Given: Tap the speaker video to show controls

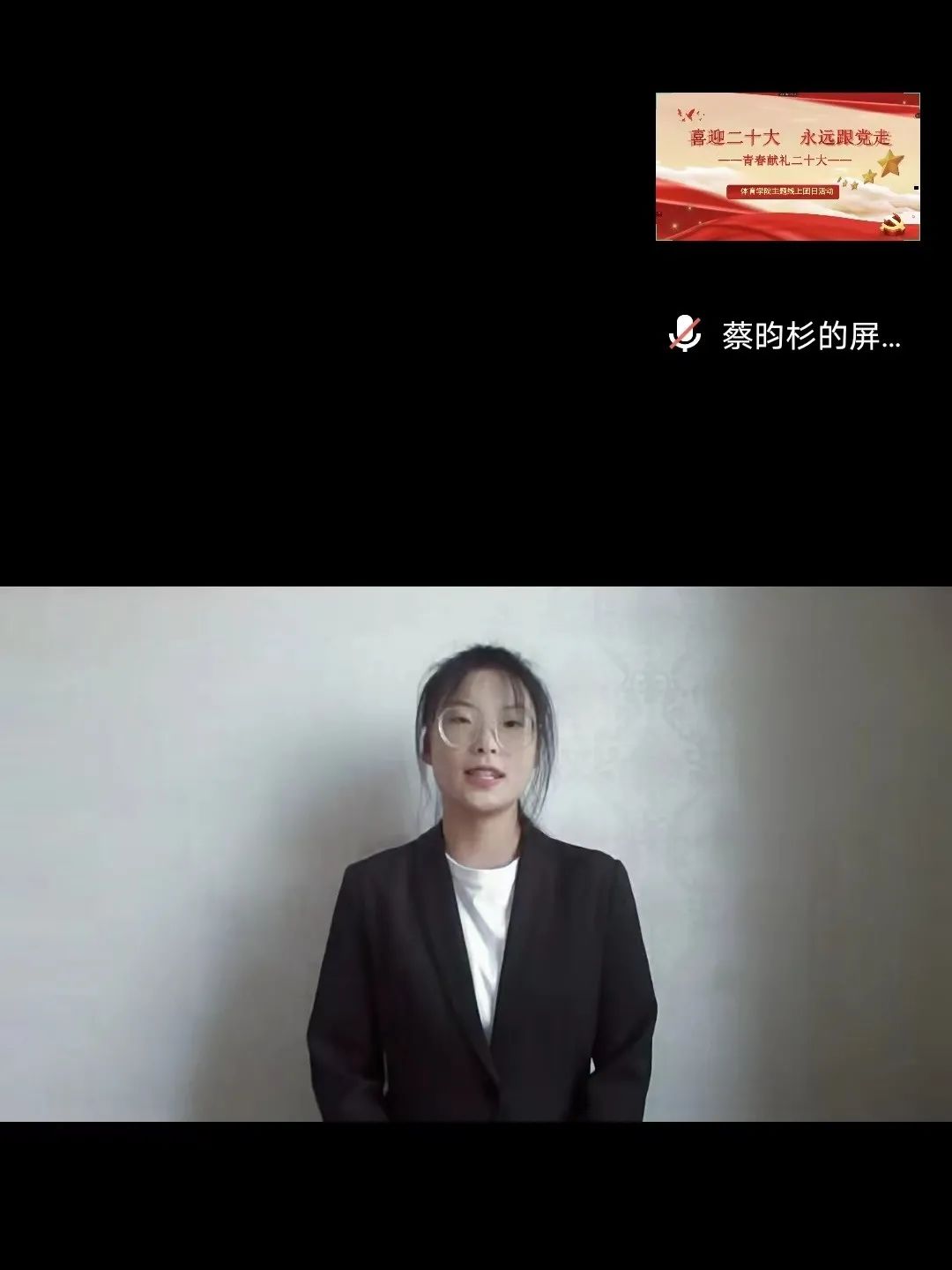Looking at the screenshot, I should 476,854.
